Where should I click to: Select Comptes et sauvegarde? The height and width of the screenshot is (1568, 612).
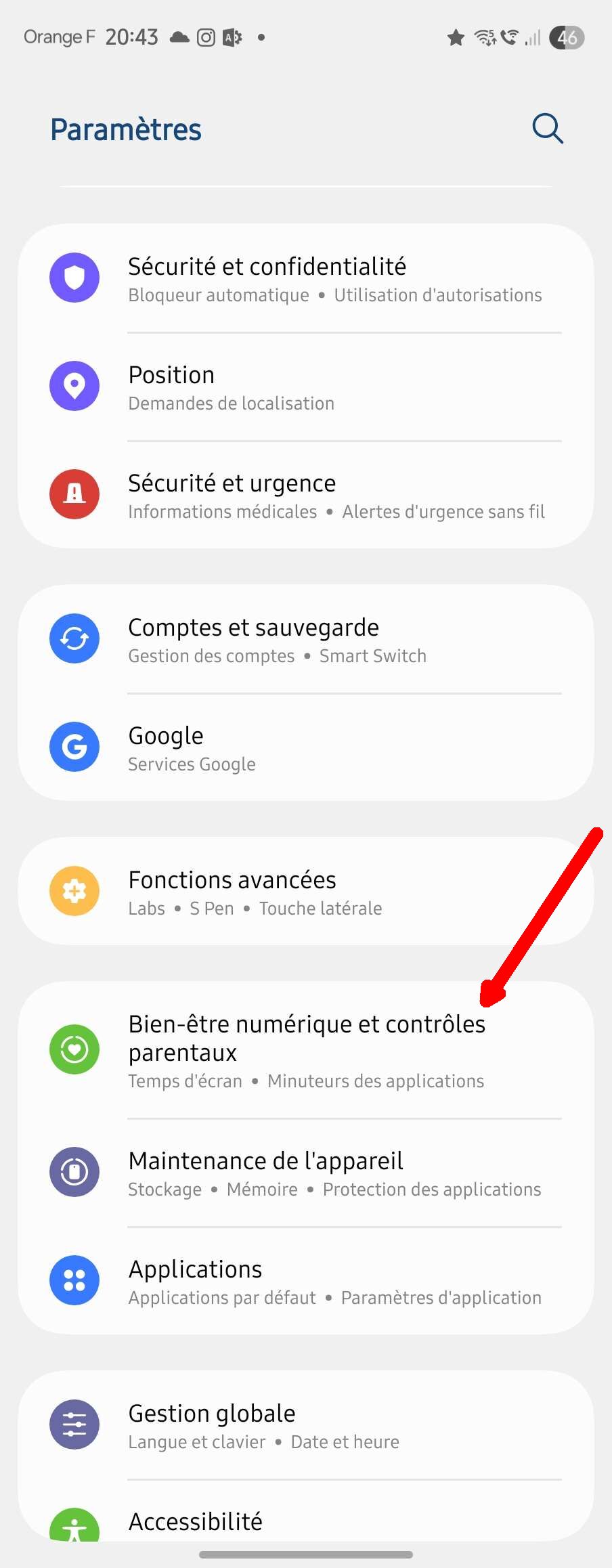point(306,639)
